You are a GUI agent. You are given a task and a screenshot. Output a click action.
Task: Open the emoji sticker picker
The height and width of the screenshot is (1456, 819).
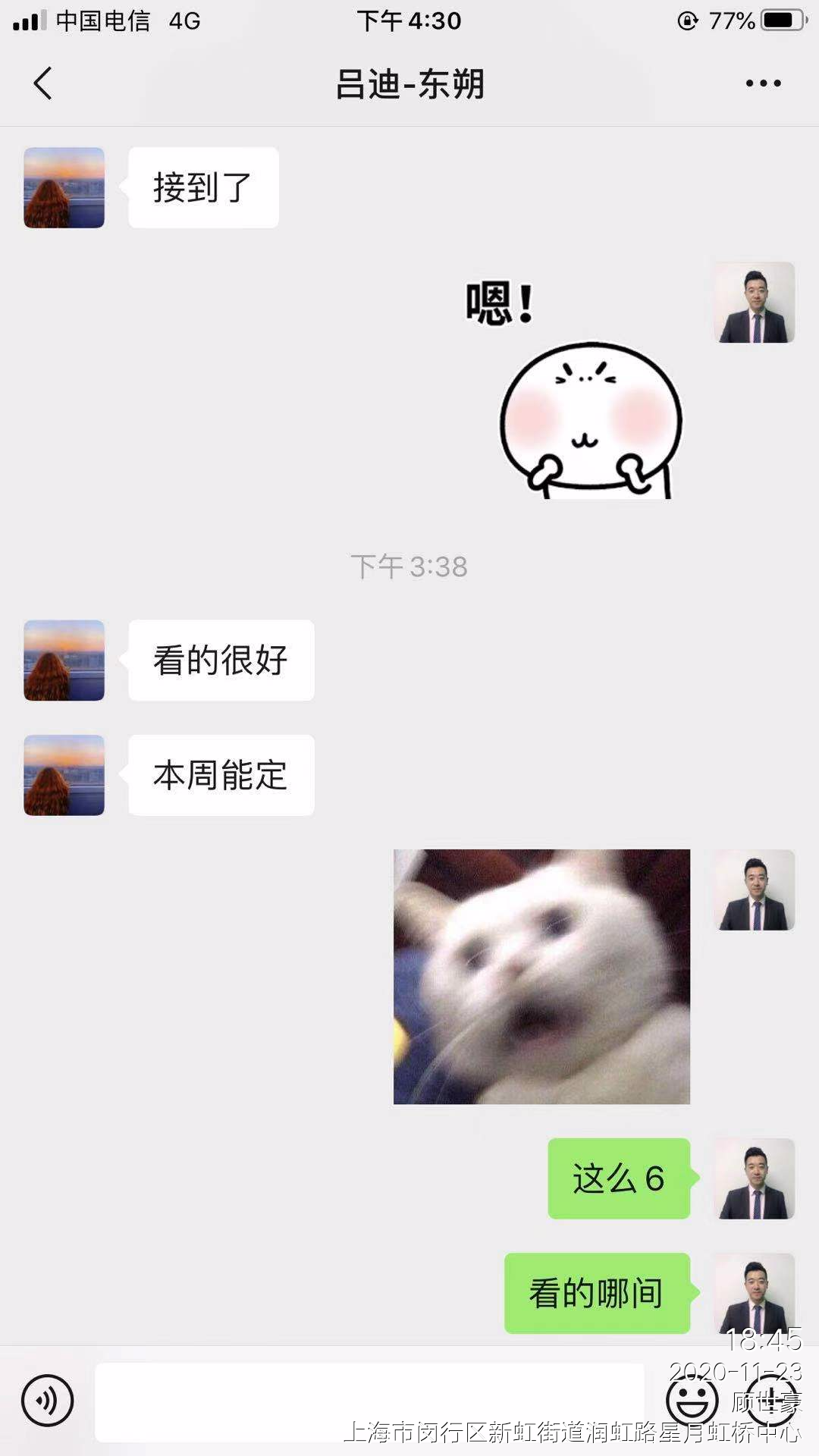692,1401
